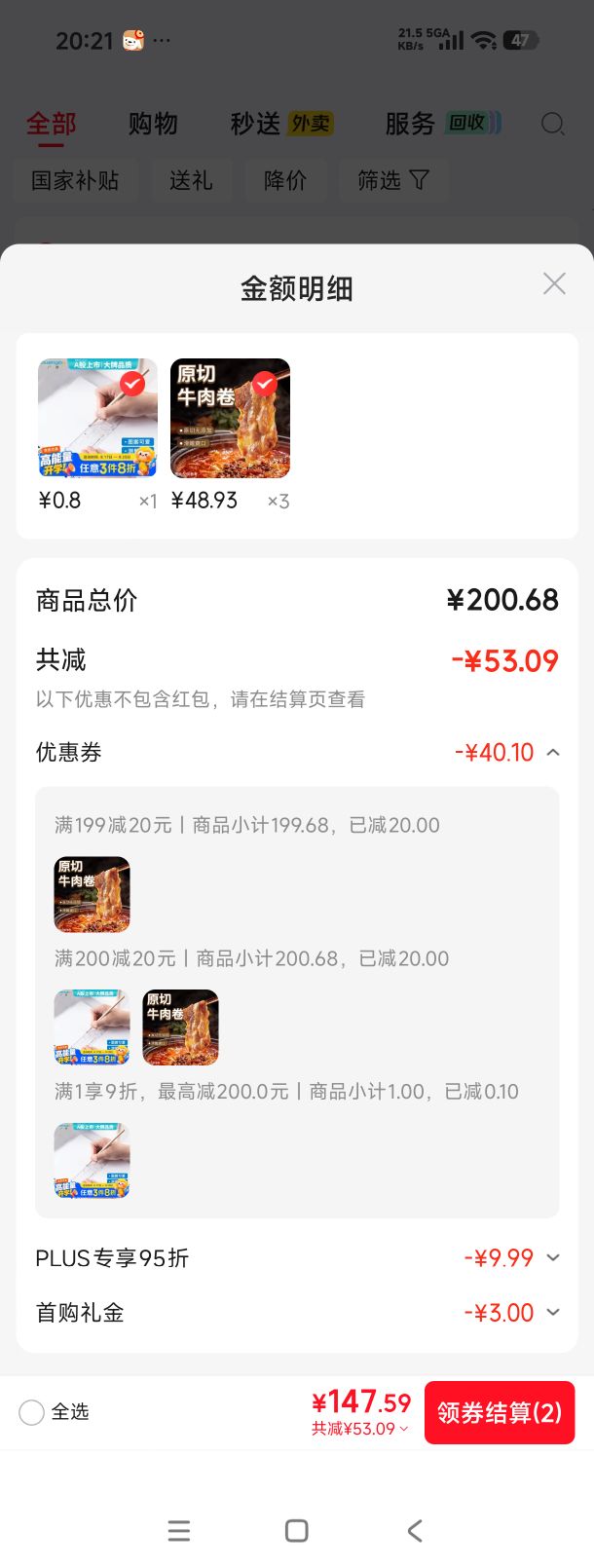594x1568 pixels.
Task: Go back with the system back button
Action: click(415, 1530)
